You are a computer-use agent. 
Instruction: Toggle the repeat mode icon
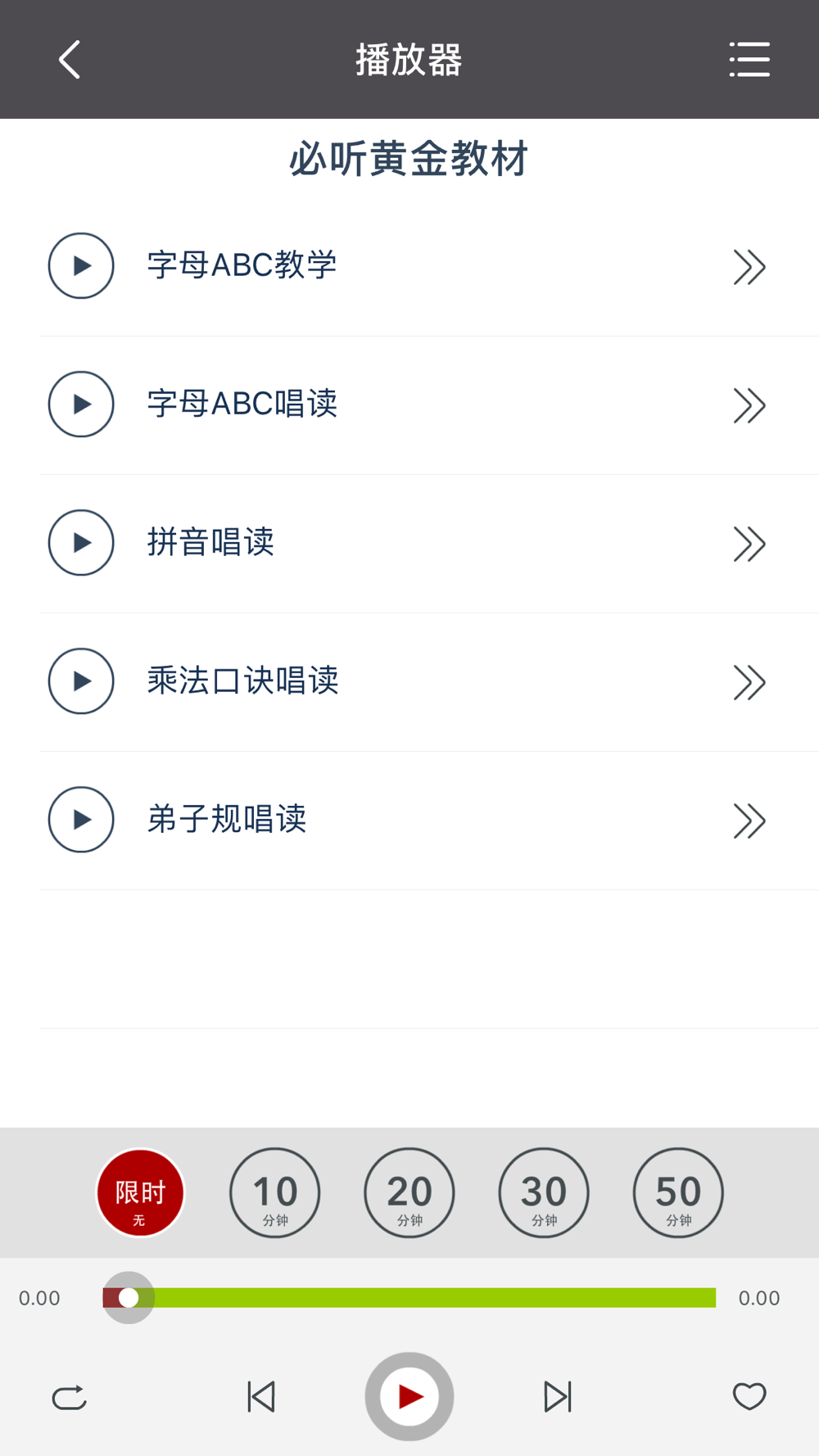tap(70, 1397)
